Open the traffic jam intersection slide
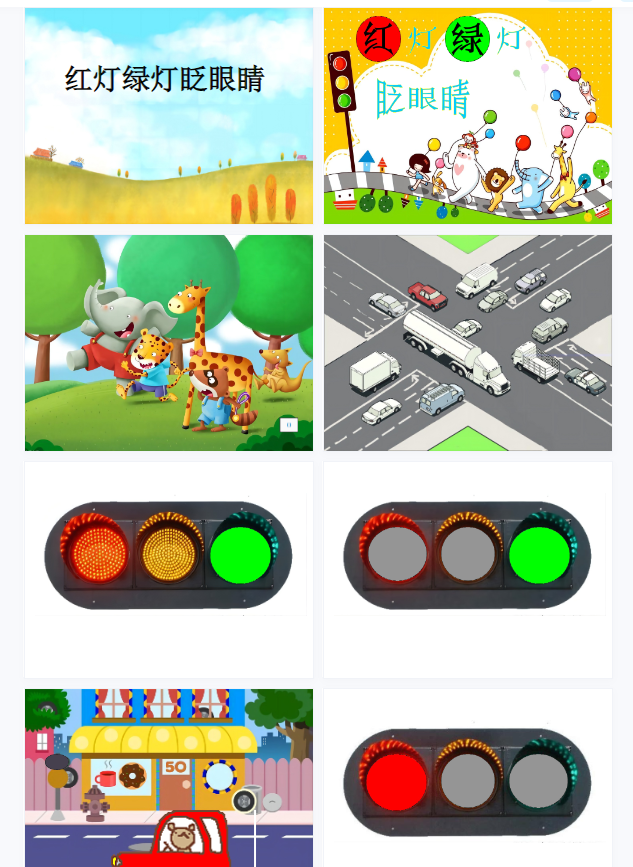Viewport: 633px width, 867px height. pos(467,343)
